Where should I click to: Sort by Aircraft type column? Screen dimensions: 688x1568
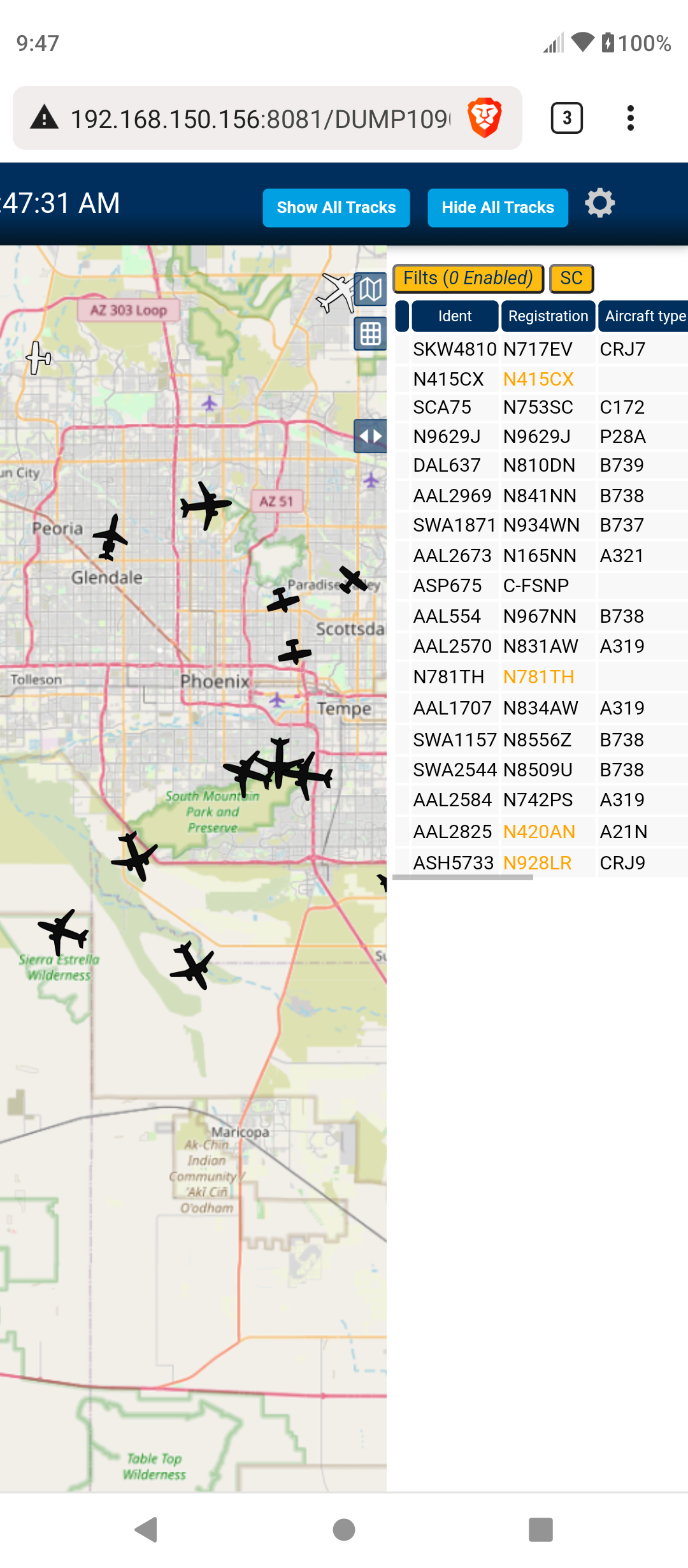point(643,316)
